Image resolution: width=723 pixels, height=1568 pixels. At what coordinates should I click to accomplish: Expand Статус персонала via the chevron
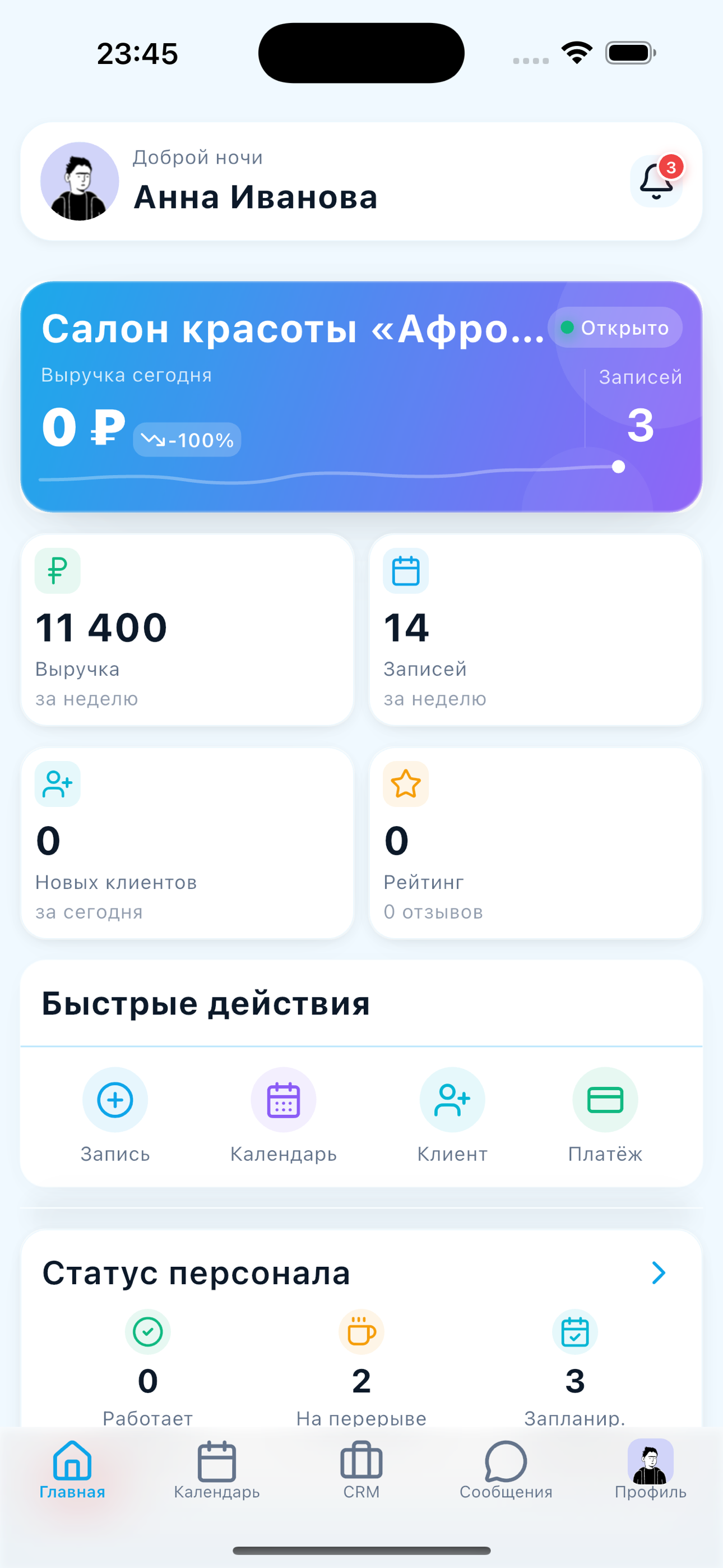(x=659, y=1273)
